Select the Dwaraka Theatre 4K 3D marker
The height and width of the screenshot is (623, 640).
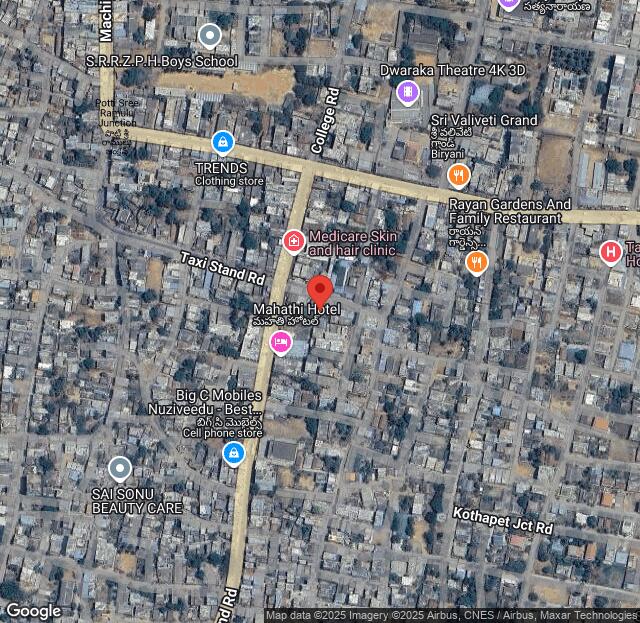point(407,93)
